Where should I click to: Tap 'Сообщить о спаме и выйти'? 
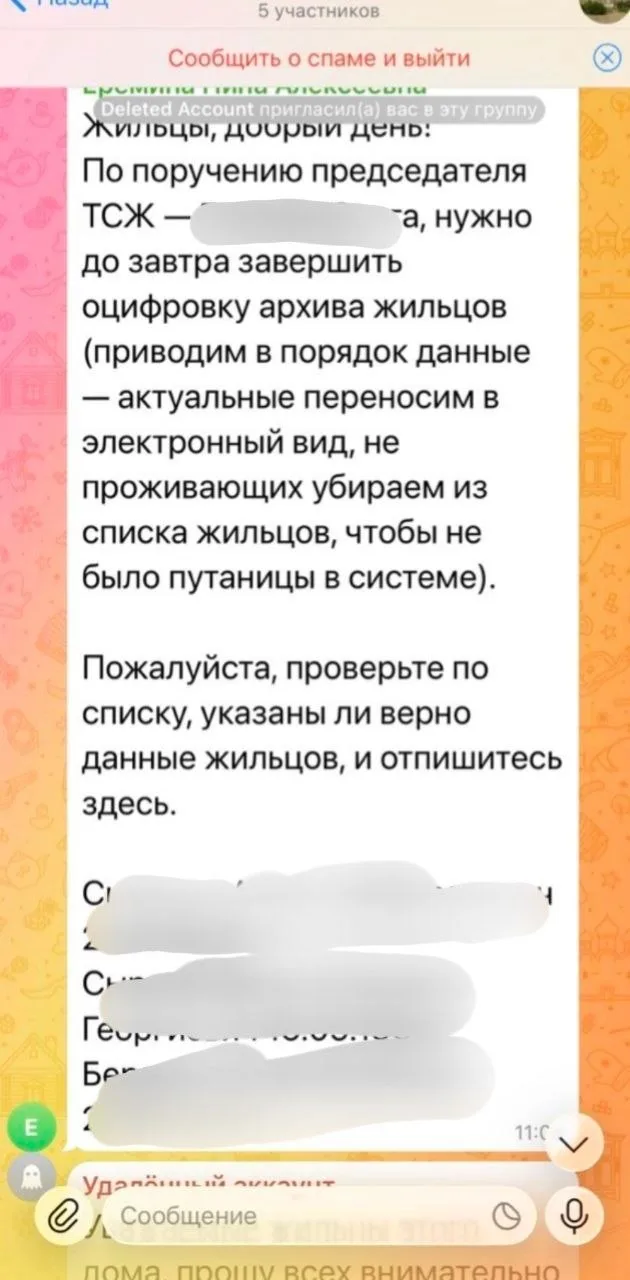tap(318, 58)
